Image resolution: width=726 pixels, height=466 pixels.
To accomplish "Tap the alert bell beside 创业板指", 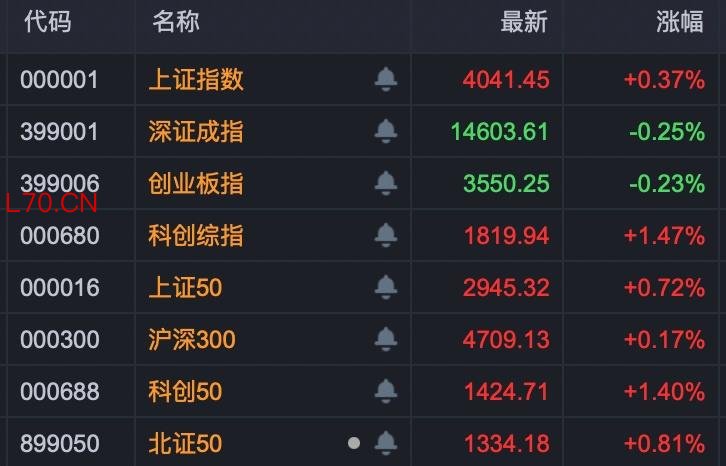I will [x=385, y=184].
